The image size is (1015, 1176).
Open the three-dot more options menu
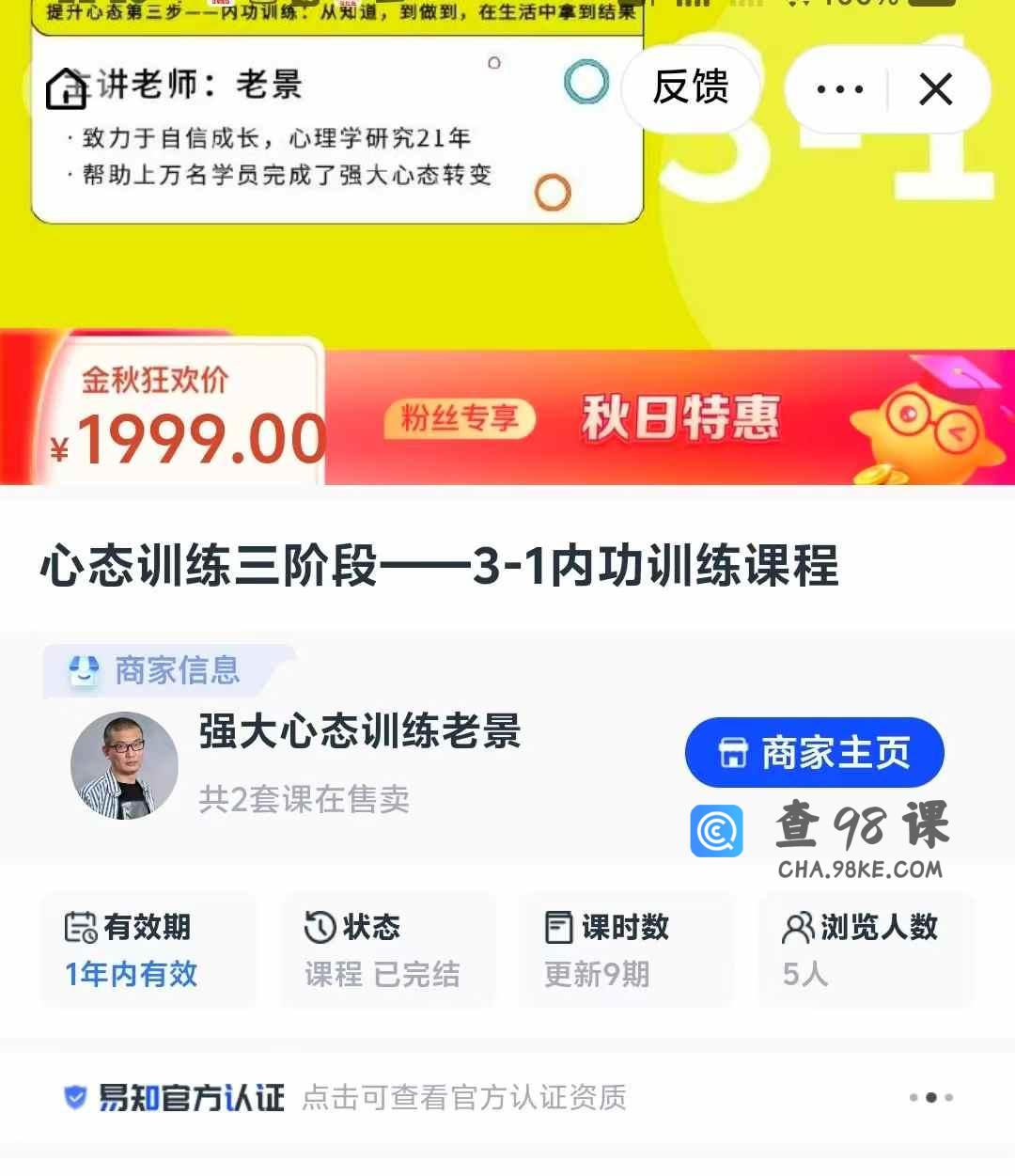pyautogui.click(x=839, y=89)
